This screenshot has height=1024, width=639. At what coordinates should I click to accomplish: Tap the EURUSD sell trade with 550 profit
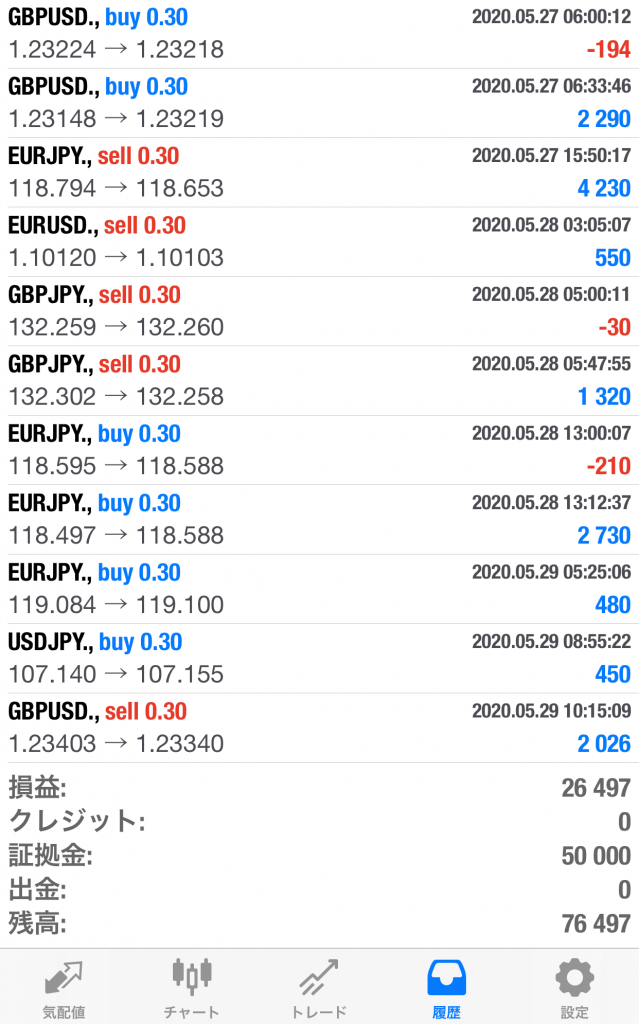coord(320,242)
